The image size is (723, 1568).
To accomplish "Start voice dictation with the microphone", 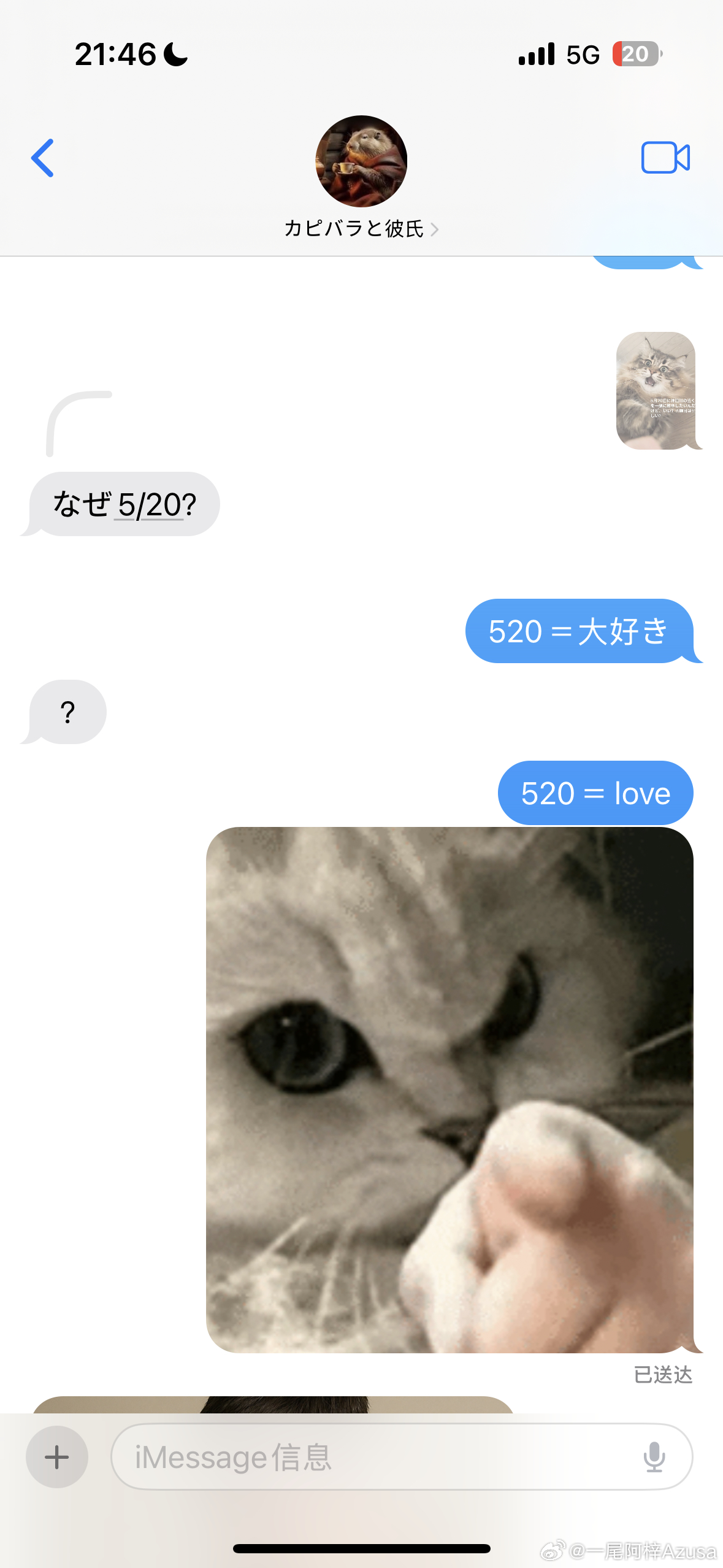I will coord(654,1456).
